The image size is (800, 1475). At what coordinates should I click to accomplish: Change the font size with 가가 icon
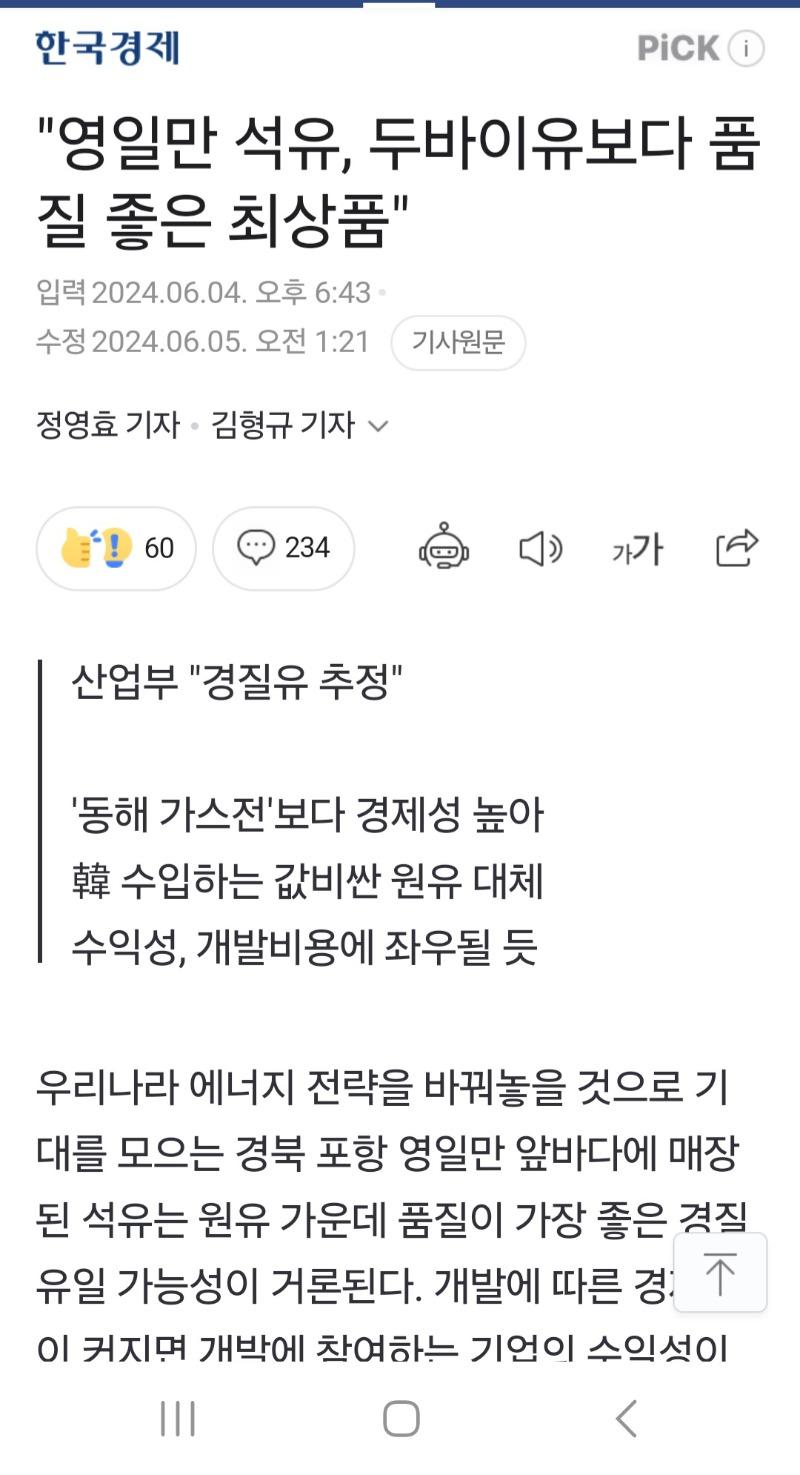pyautogui.click(x=638, y=548)
